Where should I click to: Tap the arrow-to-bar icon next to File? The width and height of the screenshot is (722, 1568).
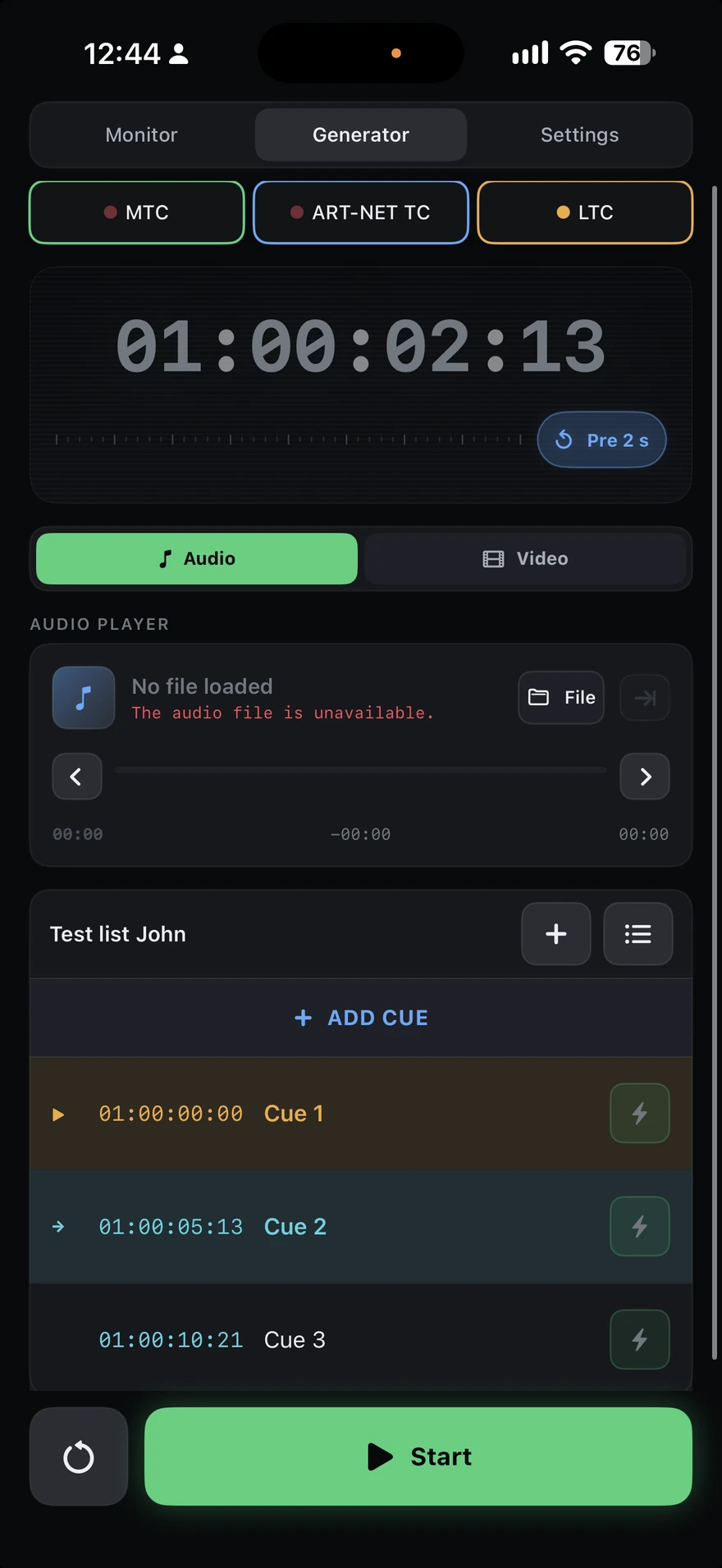645,697
